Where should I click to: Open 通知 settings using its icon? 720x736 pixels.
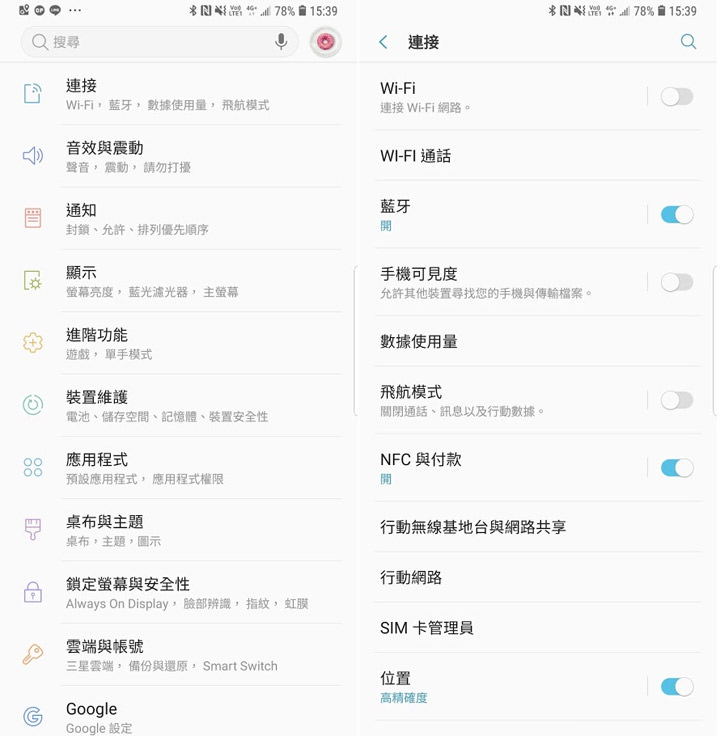pyautogui.click(x=30, y=218)
